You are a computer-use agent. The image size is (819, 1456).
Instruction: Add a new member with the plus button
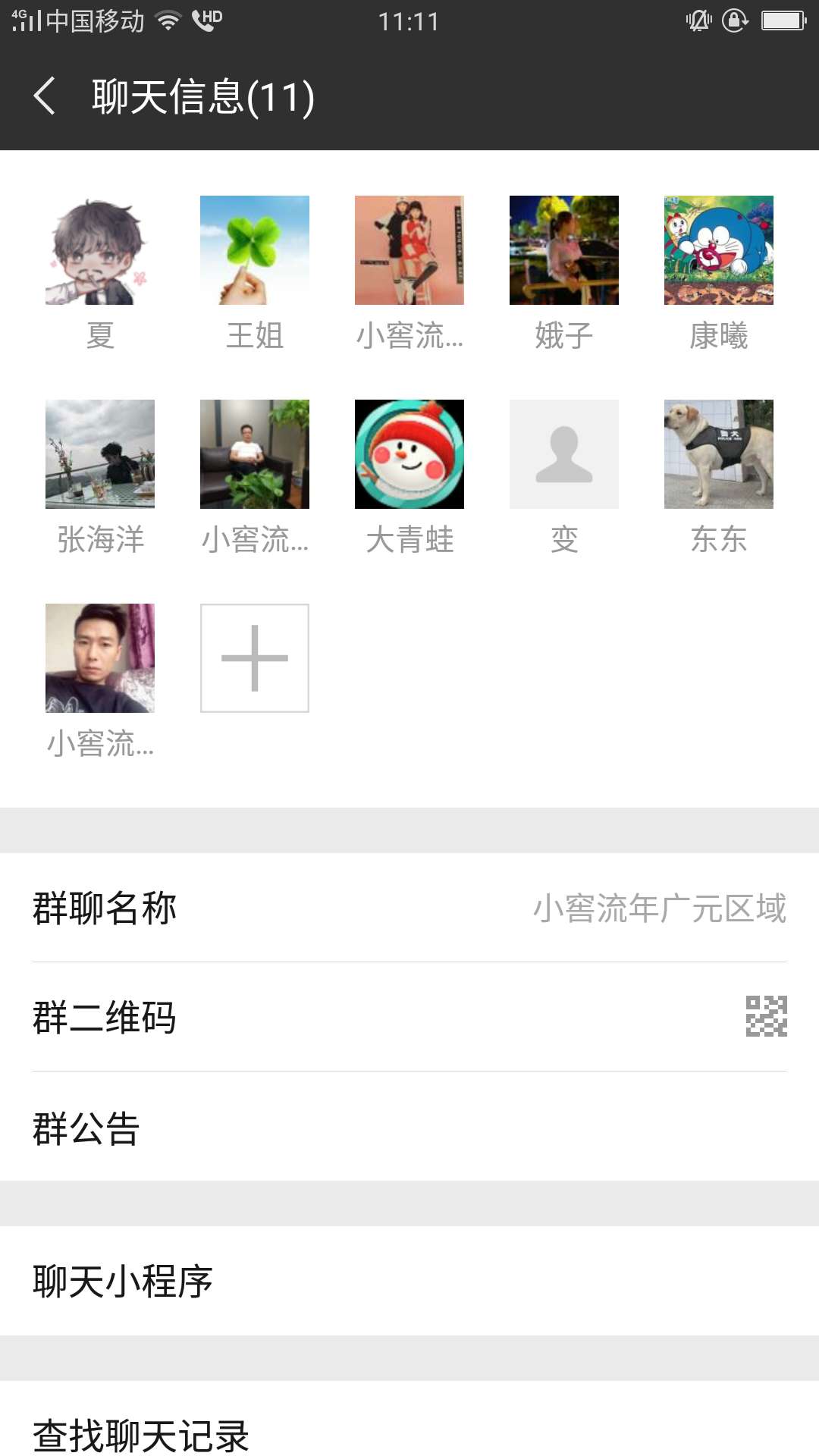[255, 658]
